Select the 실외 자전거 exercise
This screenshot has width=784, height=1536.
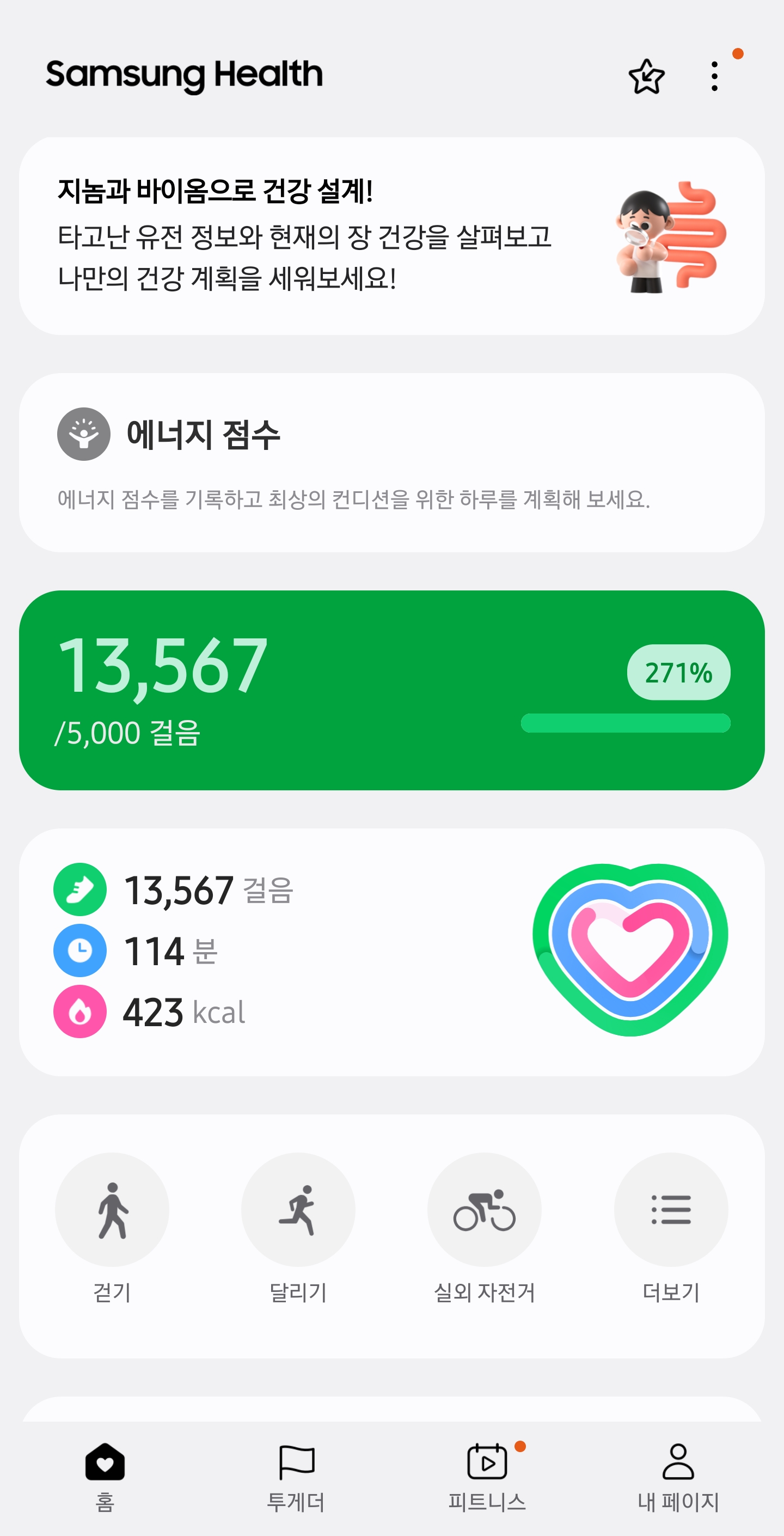click(484, 1209)
